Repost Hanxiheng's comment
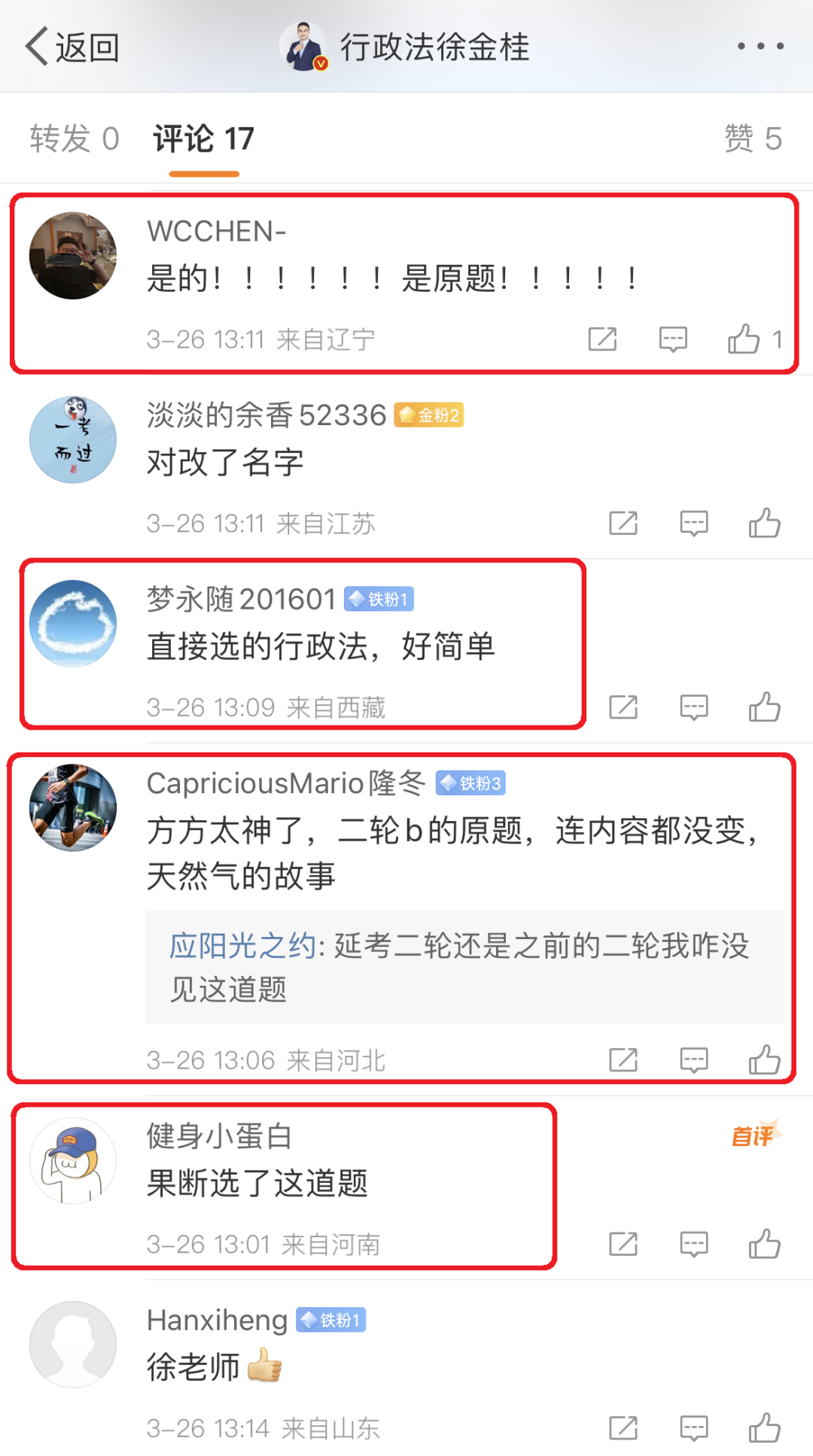The image size is (813, 1456). [623, 1428]
